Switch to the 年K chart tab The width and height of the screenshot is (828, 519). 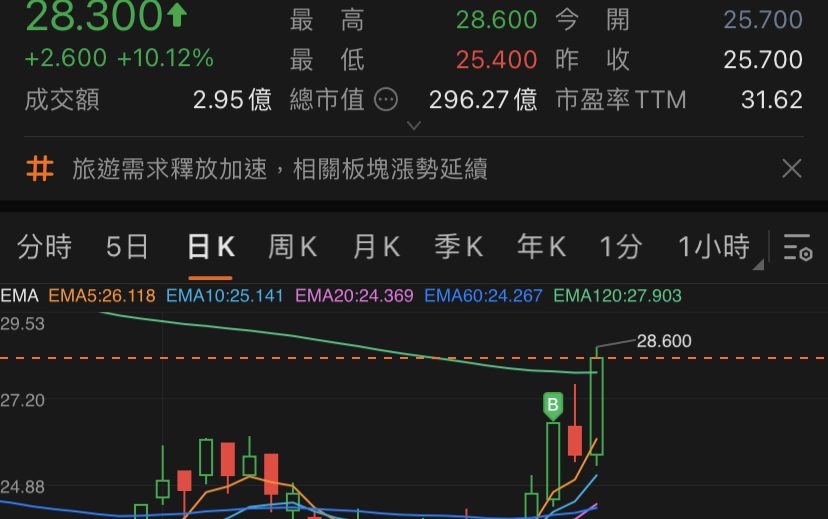[541, 246]
